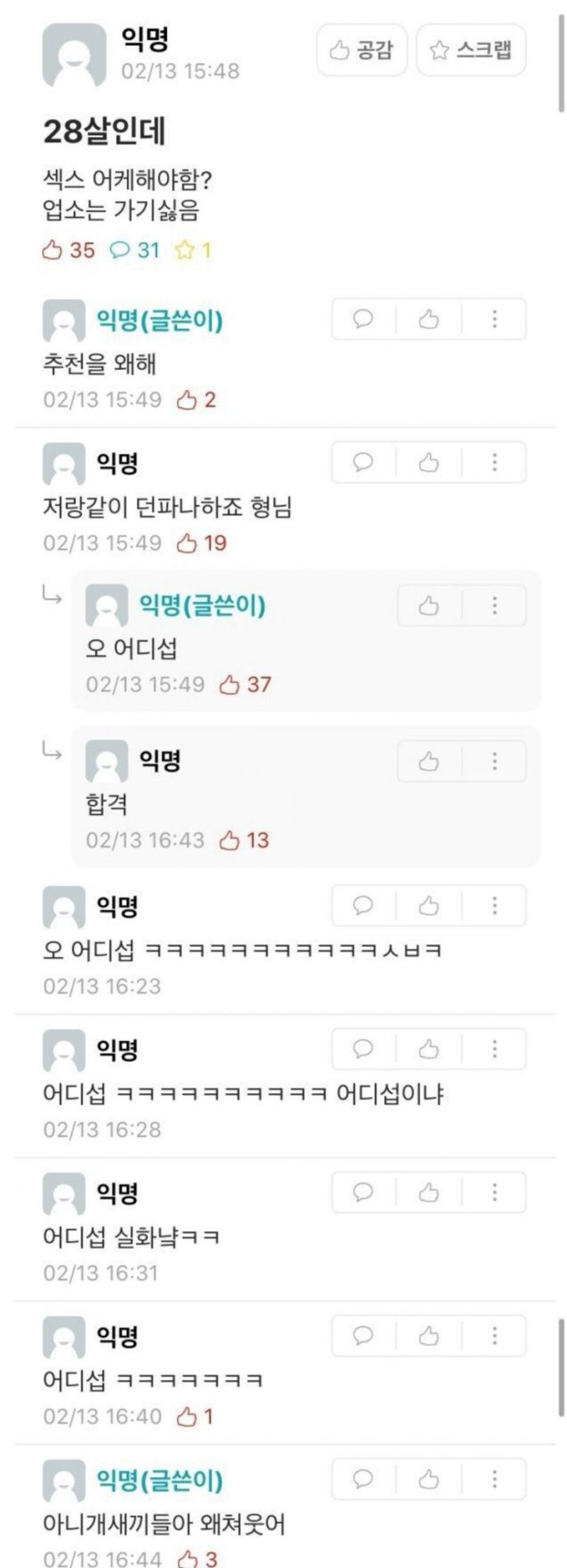Like the comment '어디섭 ㅋㅋ… 어디섭이냐'
Image resolution: width=567 pixels, height=1568 pixels.
coord(428,1048)
